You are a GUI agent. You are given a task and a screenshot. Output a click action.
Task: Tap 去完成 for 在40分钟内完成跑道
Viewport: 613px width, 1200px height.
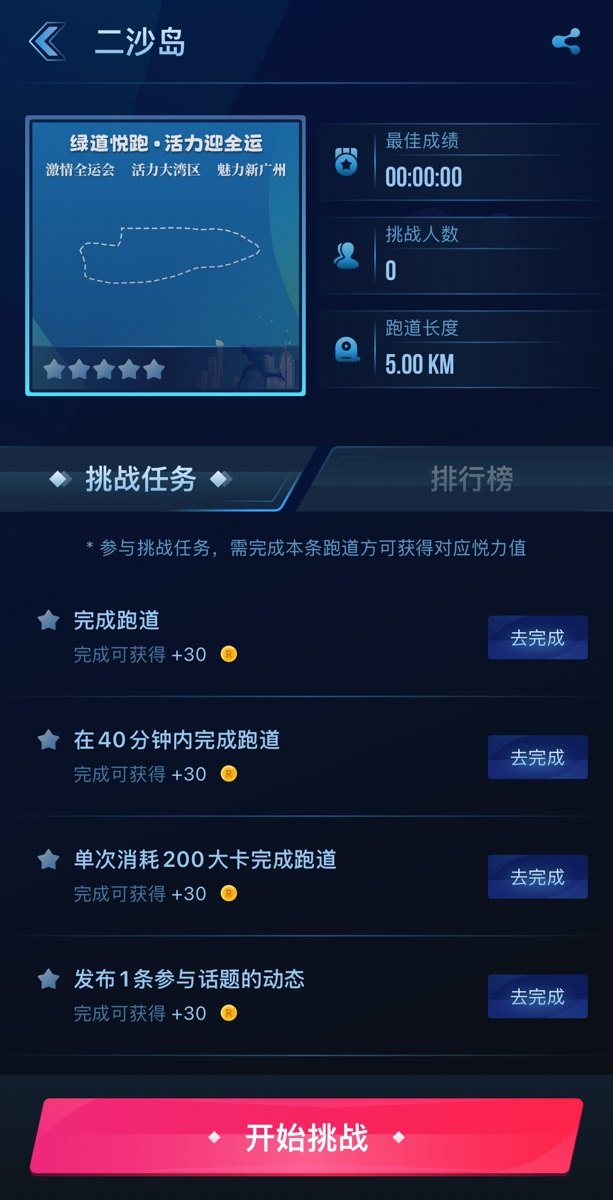coord(537,757)
